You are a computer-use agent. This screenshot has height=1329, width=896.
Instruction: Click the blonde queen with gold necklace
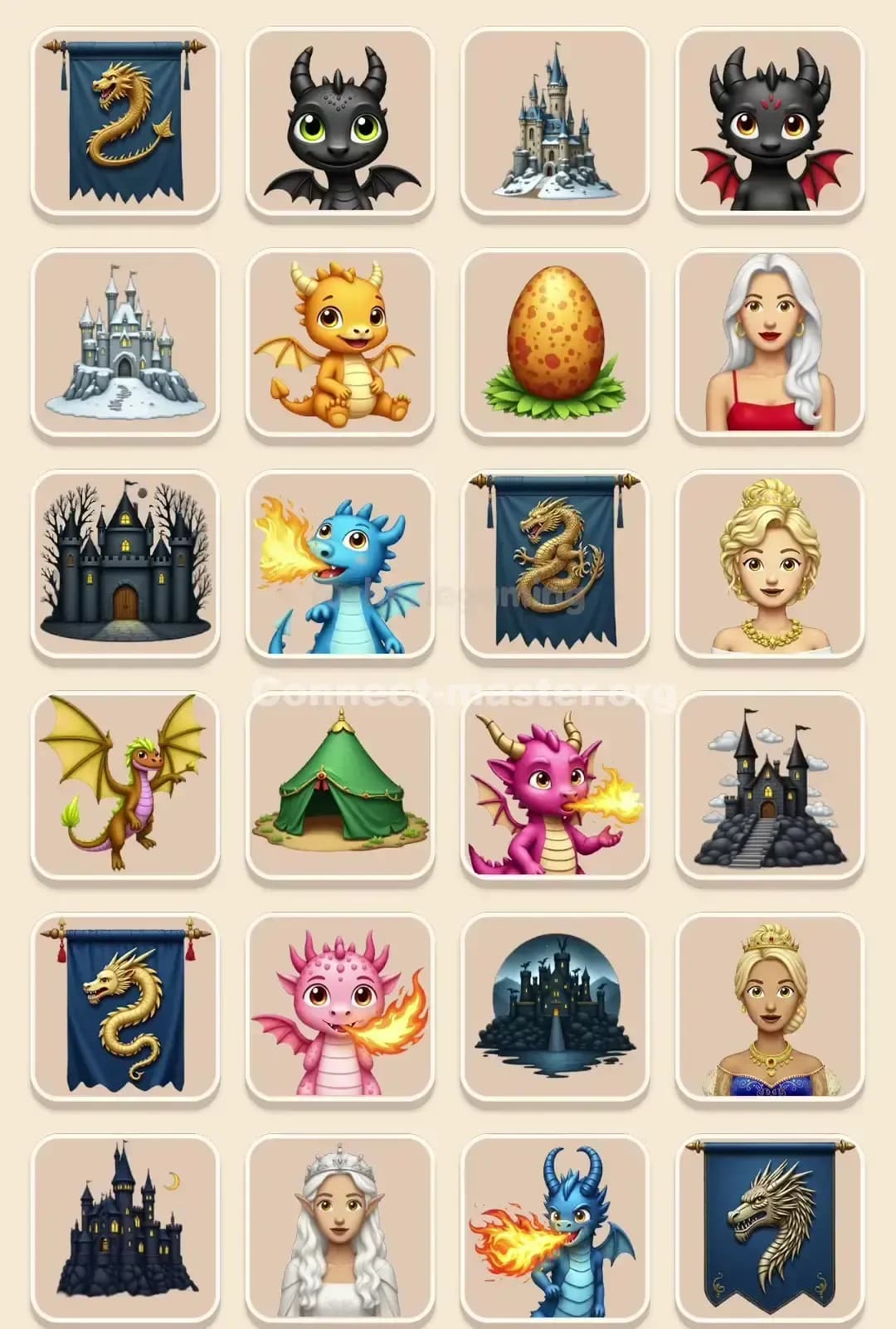(767, 564)
